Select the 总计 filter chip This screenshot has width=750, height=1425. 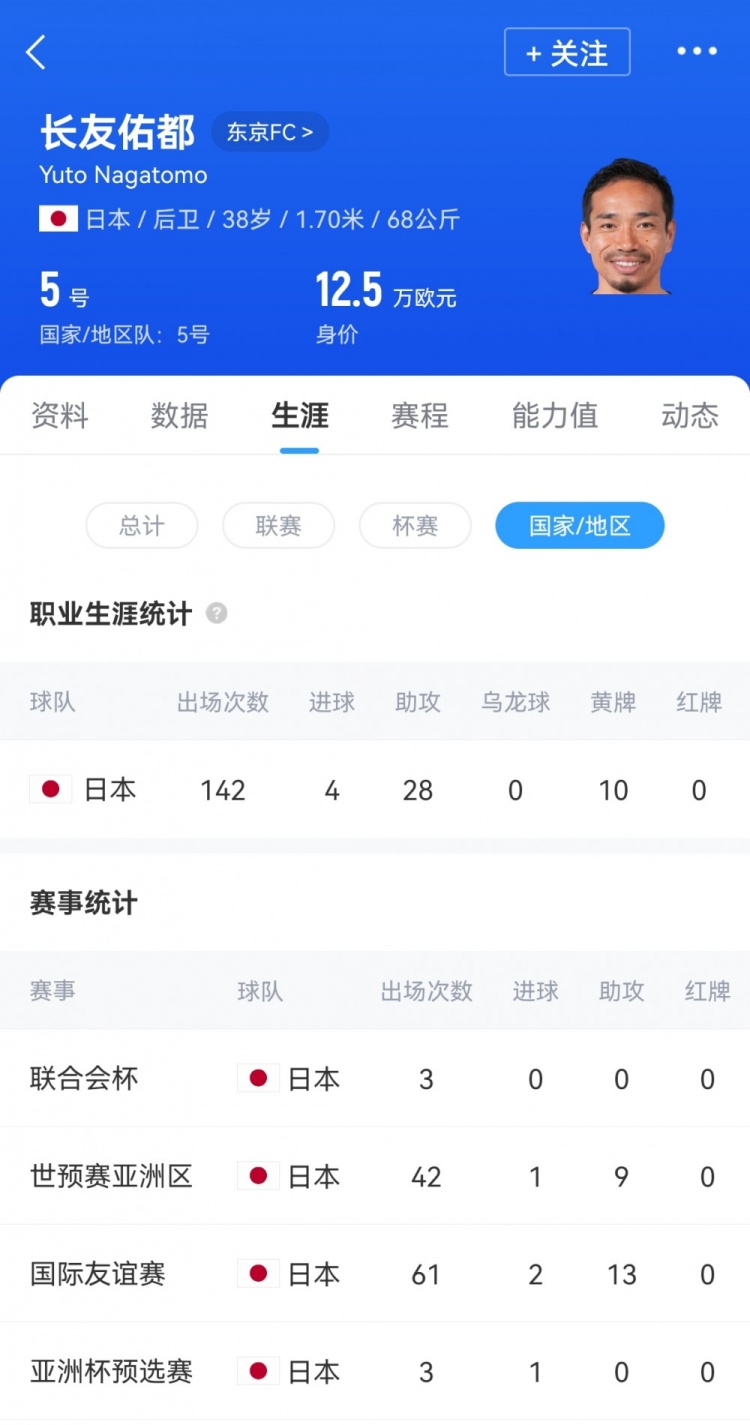141,525
